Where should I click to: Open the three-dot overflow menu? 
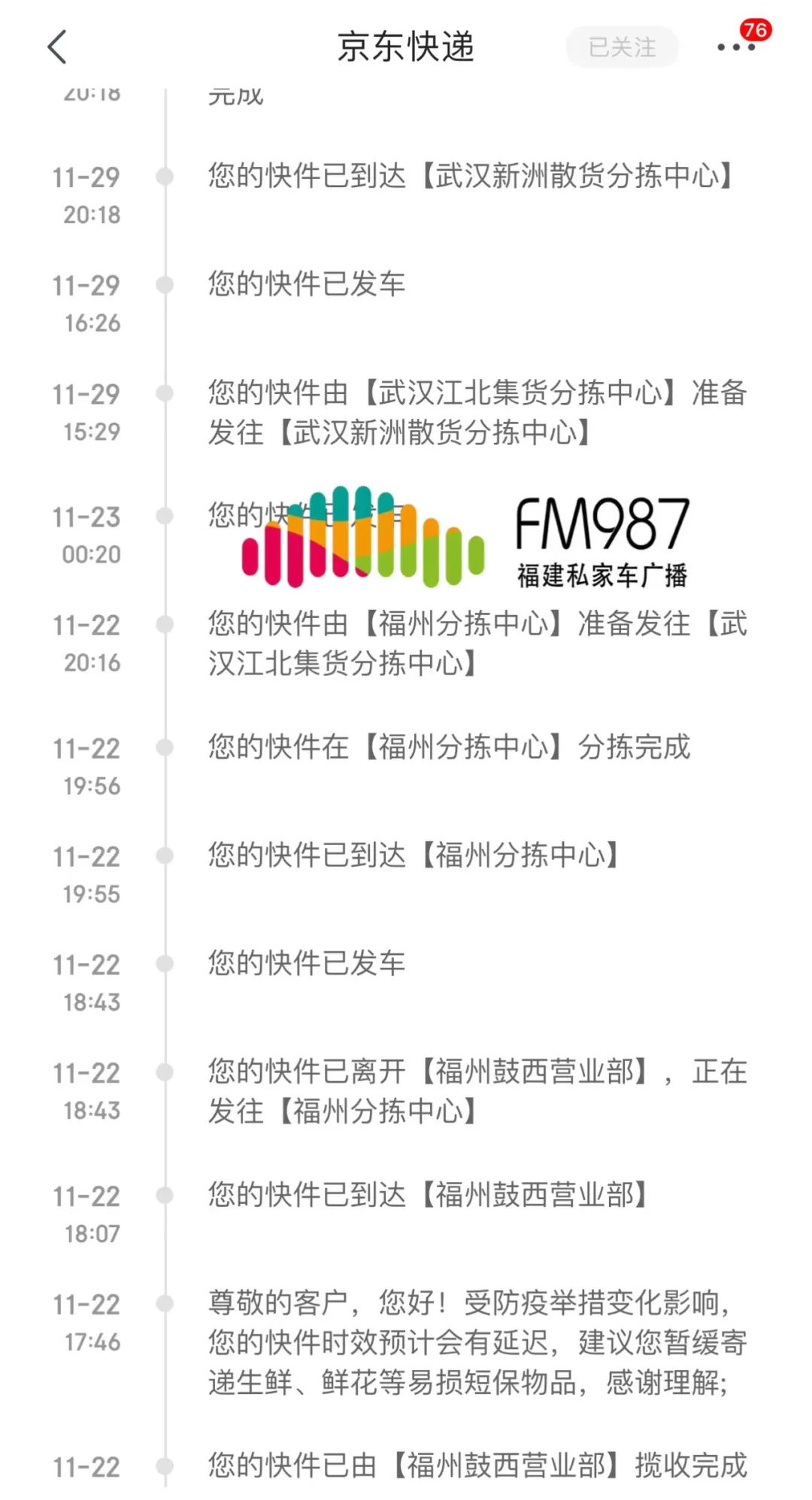(735, 47)
